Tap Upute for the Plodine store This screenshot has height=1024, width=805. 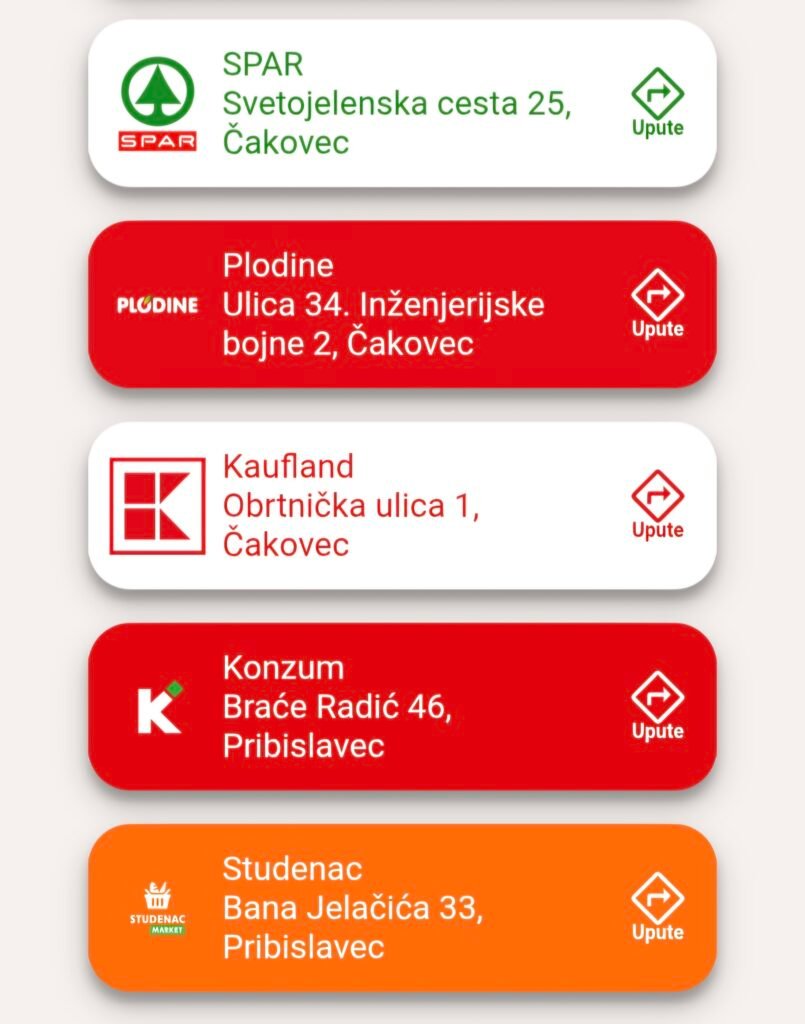coord(657,304)
